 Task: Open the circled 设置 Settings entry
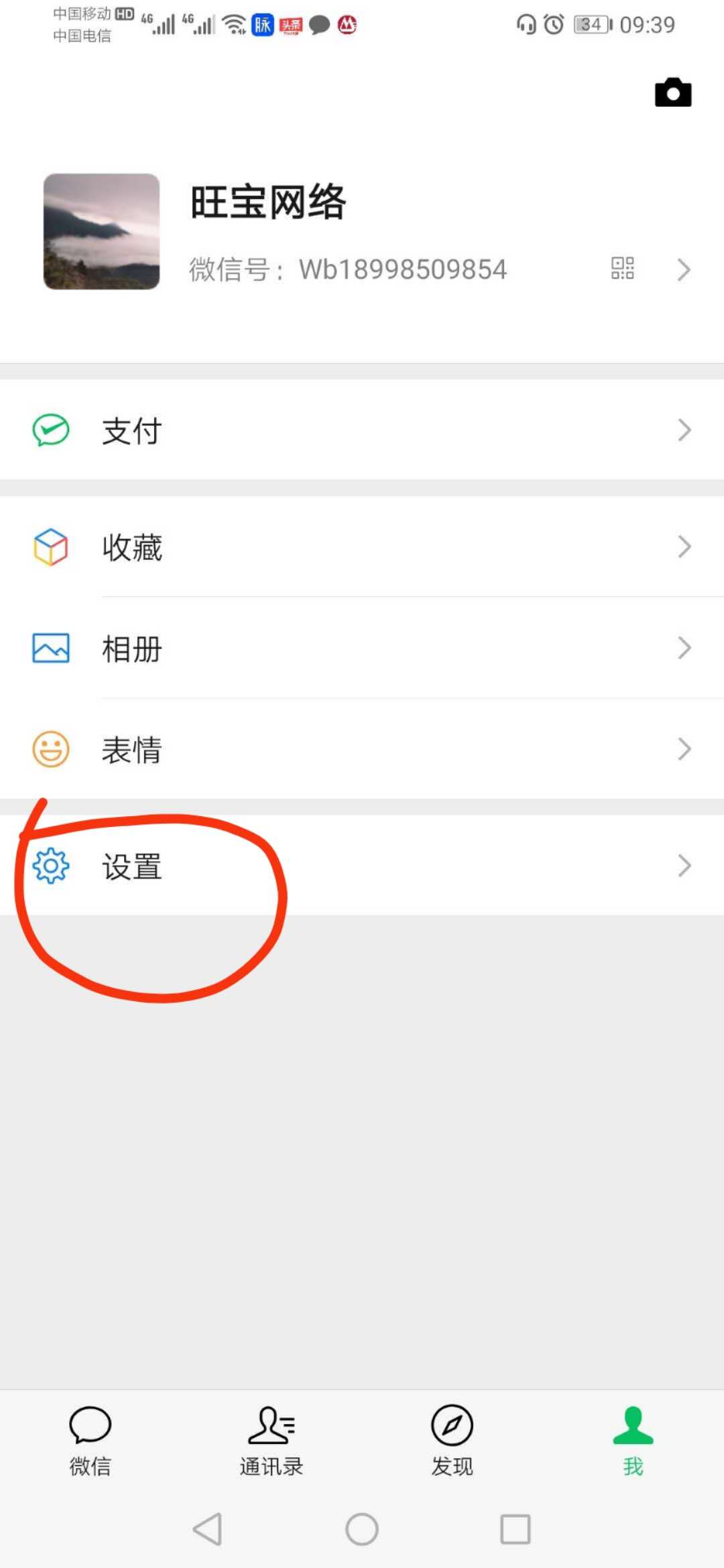pos(132,866)
